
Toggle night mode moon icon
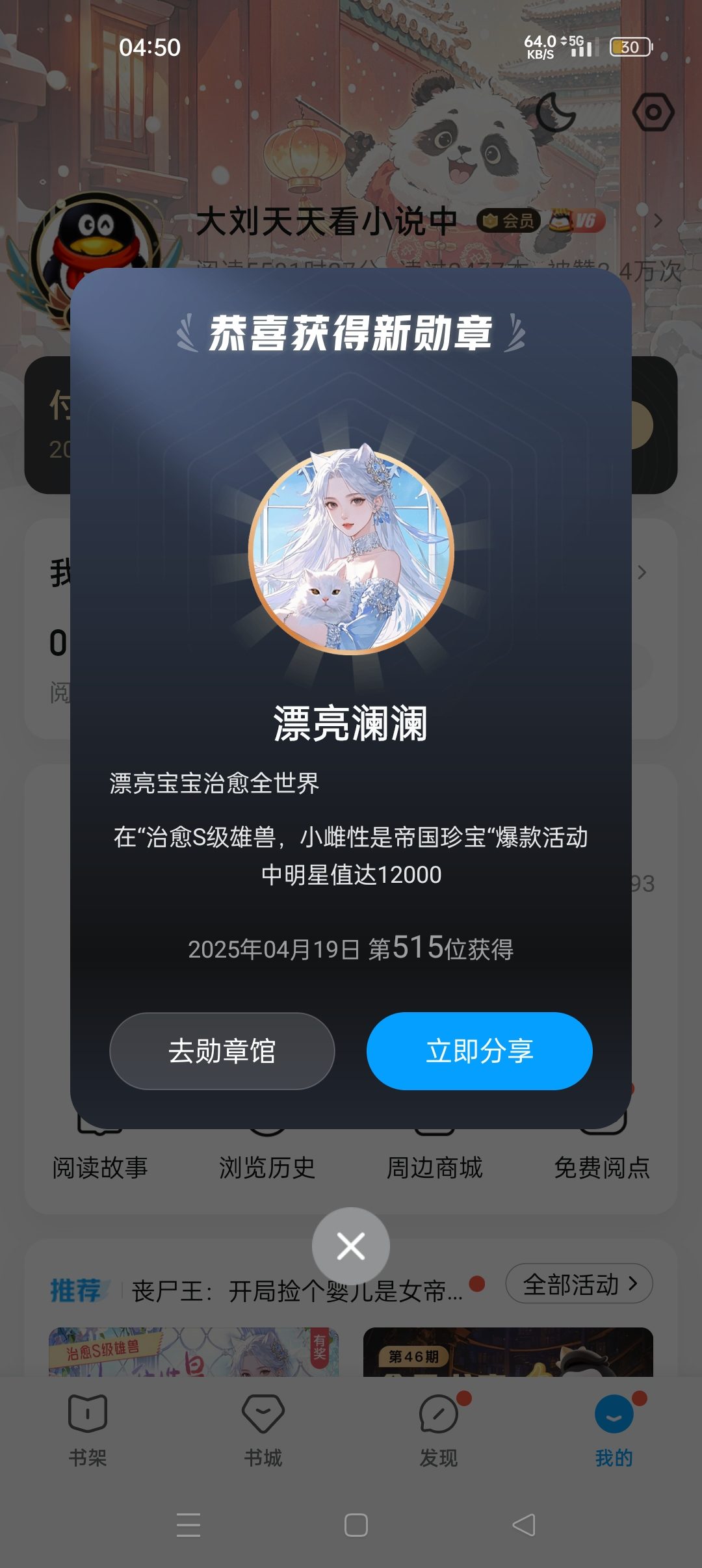(556, 112)
